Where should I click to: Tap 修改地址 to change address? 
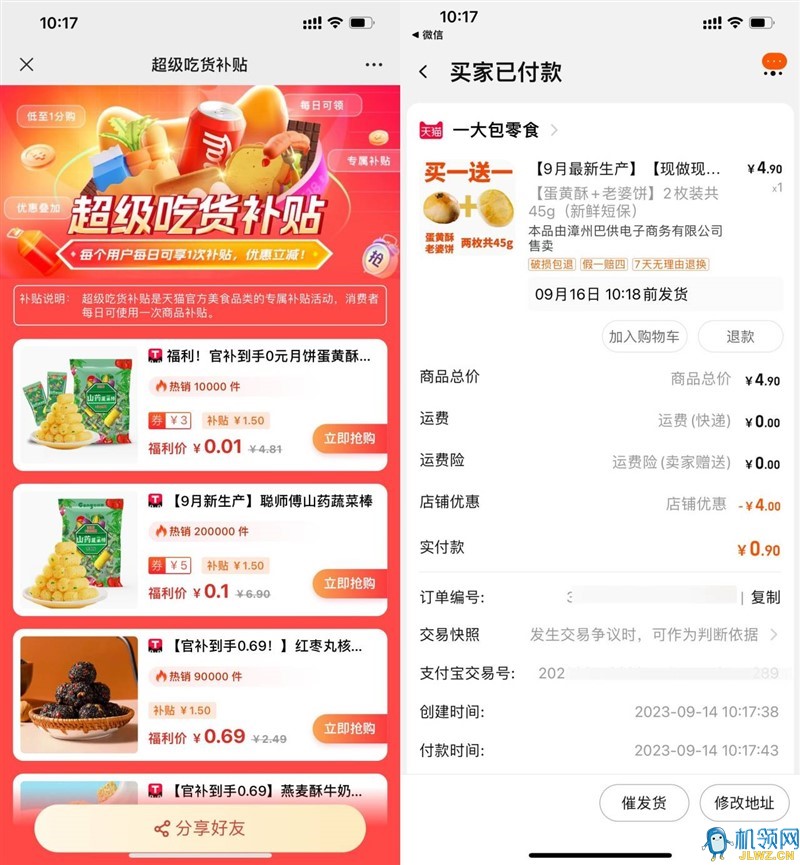tap(744, 802)
